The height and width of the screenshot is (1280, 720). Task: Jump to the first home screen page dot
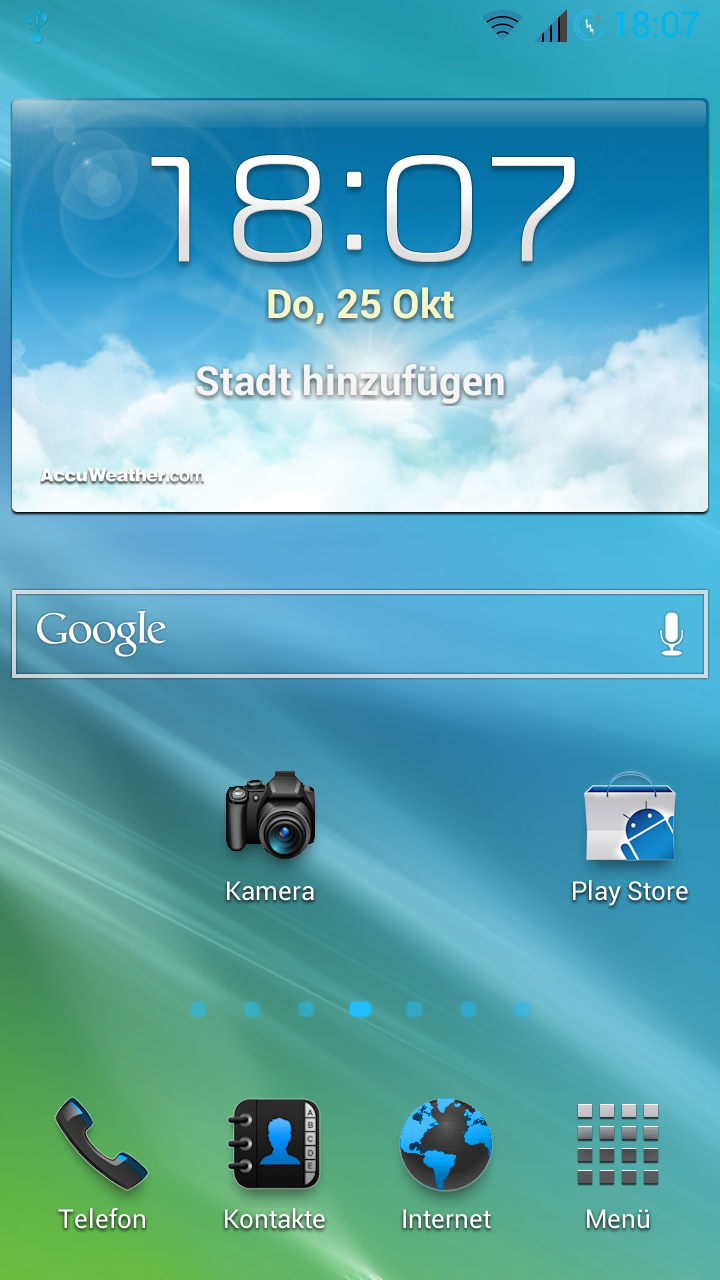coord(198,1010)
